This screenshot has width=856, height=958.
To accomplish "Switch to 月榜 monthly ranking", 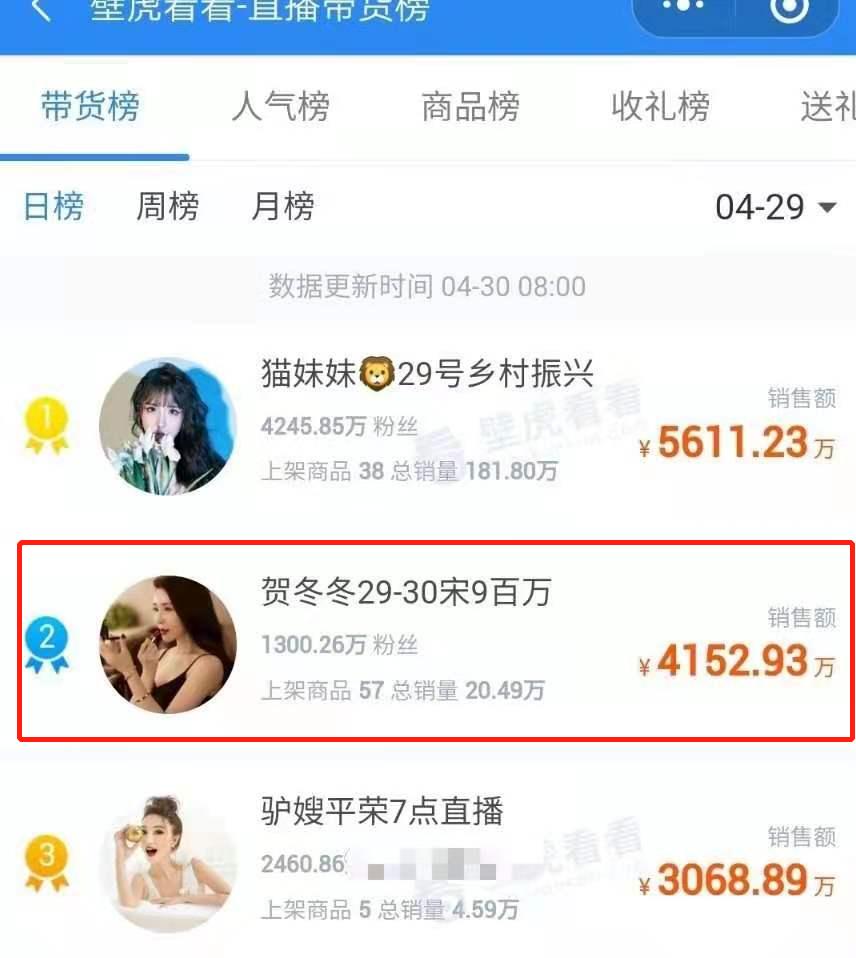I will [x=282, y=207].
